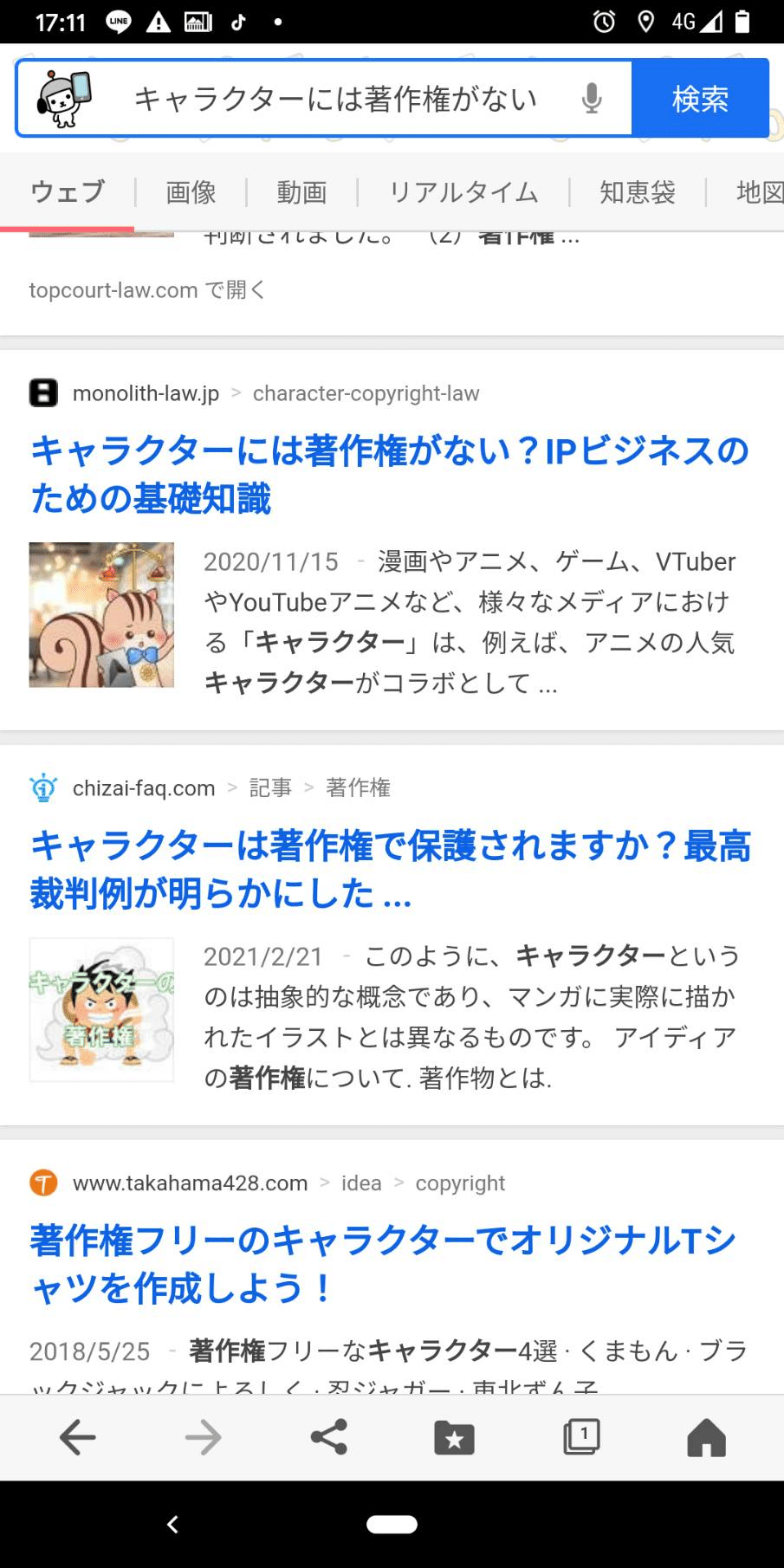The height and width of the screenshot is (1568, 784).
Task: Tap the thumbnail of the chizai-faq result
Action: [101, 1009]
